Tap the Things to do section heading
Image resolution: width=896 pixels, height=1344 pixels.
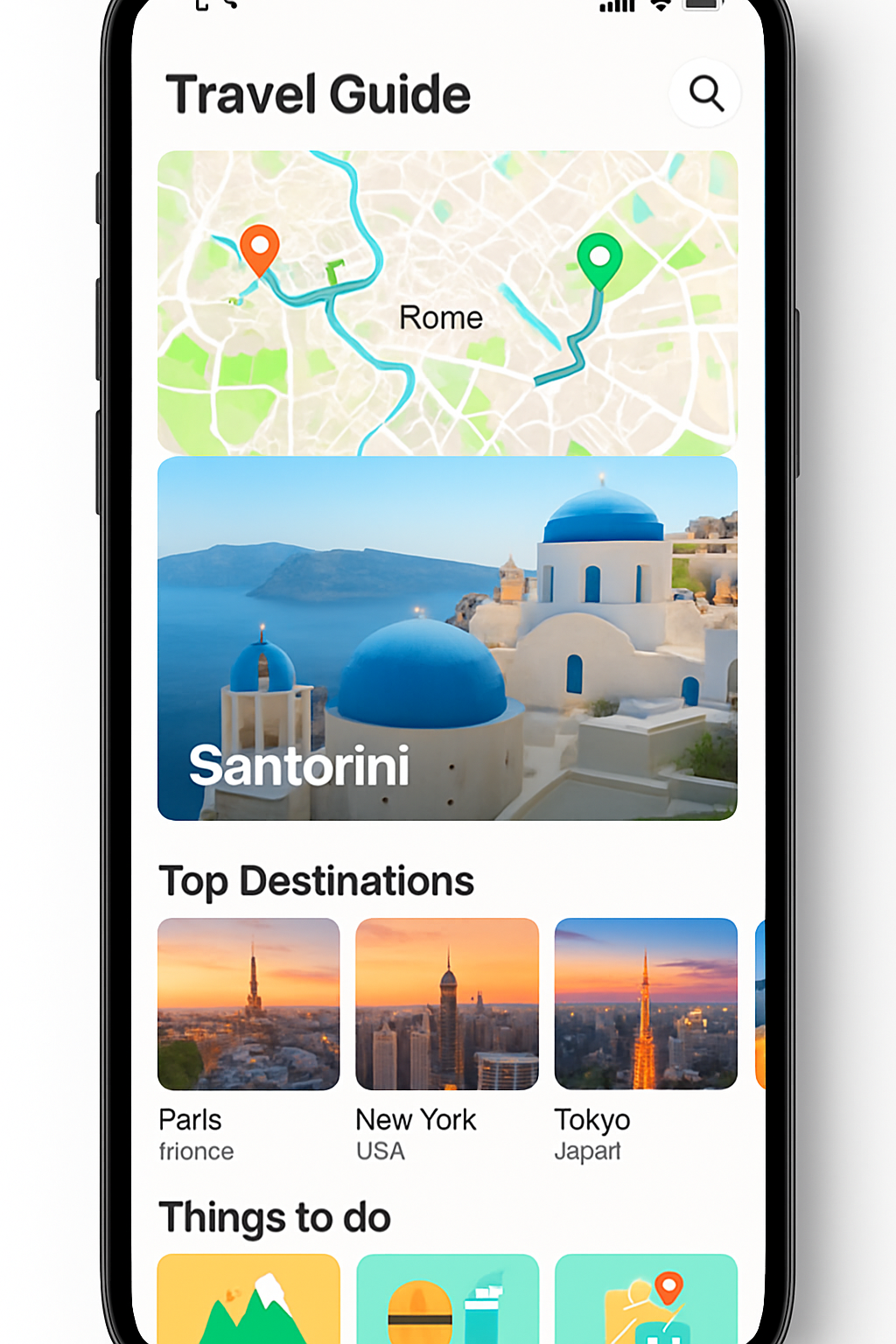point(274,1216)
